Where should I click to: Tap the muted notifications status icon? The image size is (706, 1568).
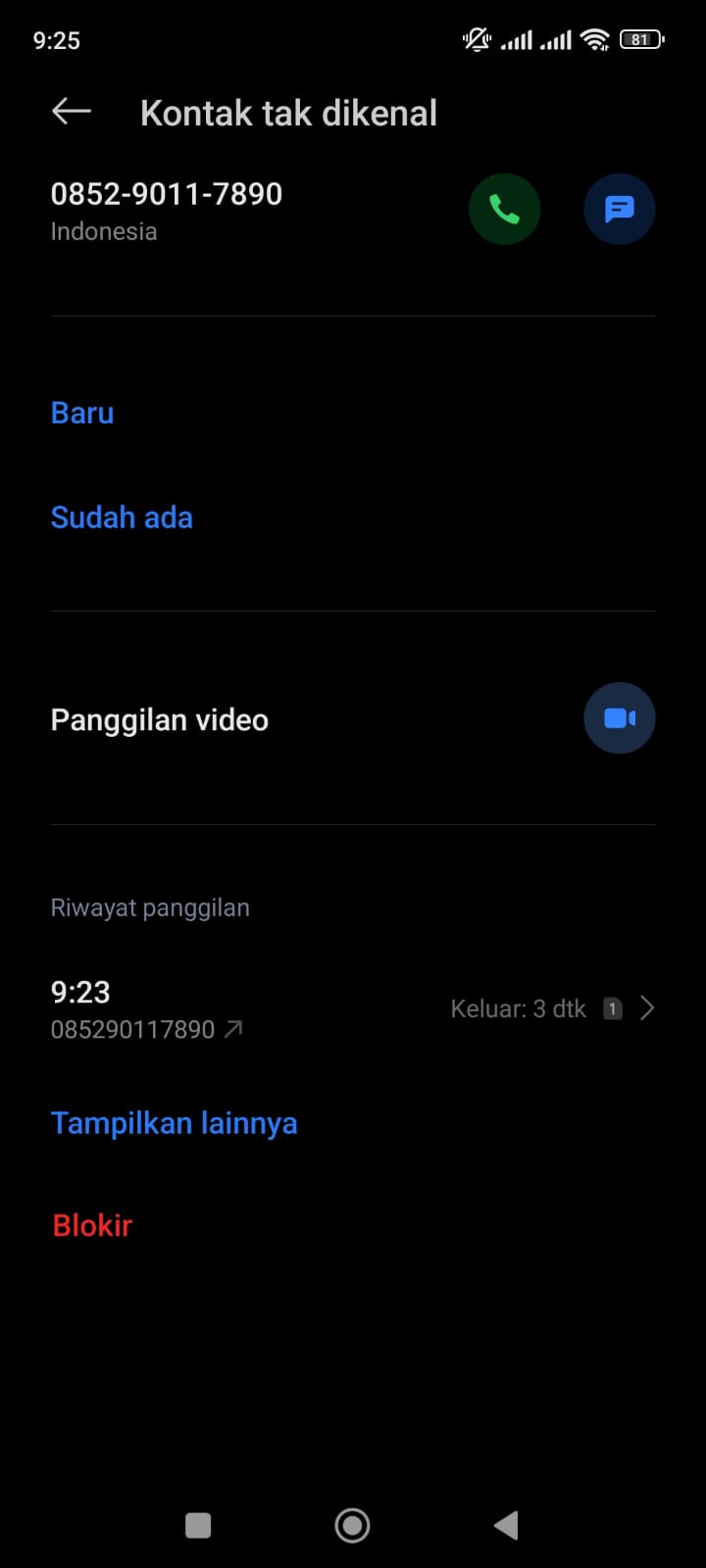475,39
